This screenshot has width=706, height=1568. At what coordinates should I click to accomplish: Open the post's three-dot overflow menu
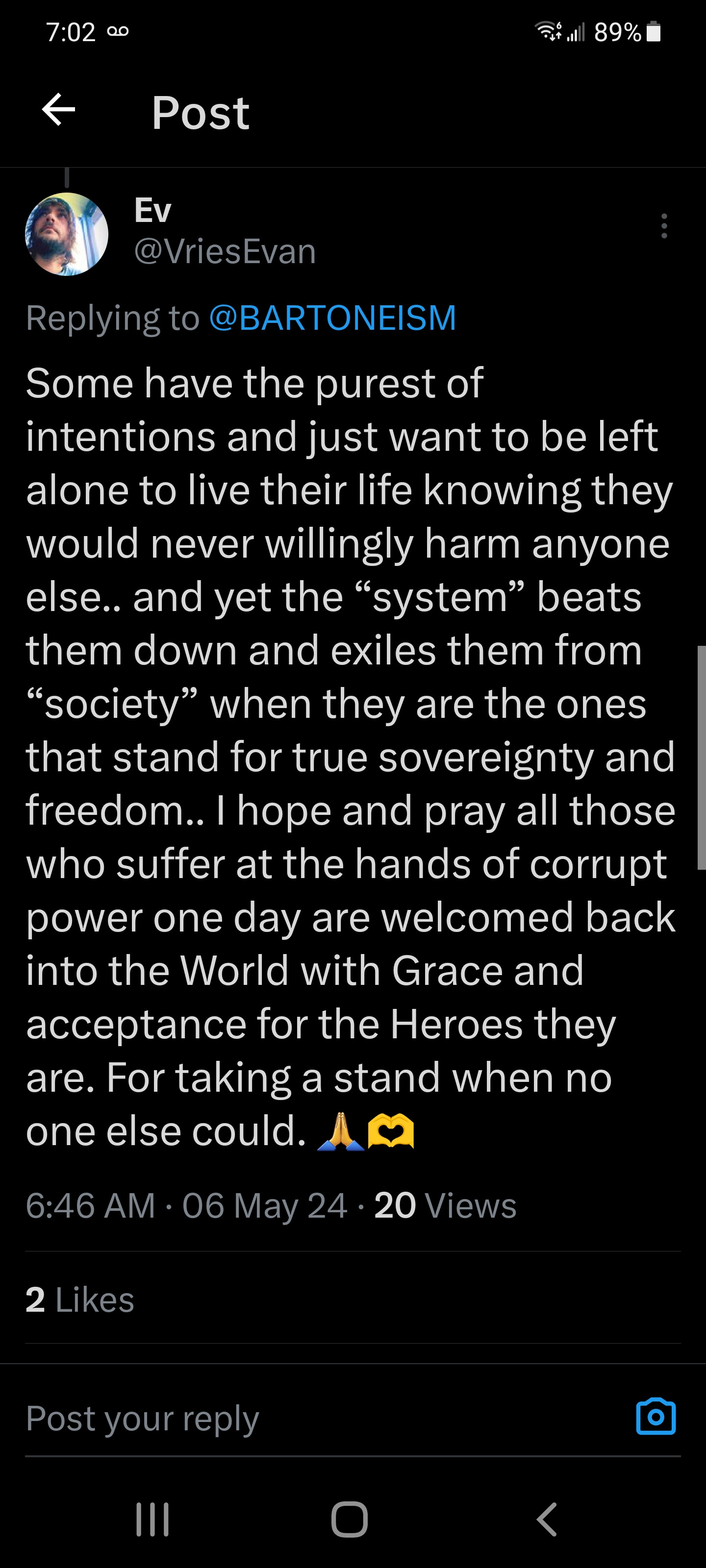coord(663,226)
